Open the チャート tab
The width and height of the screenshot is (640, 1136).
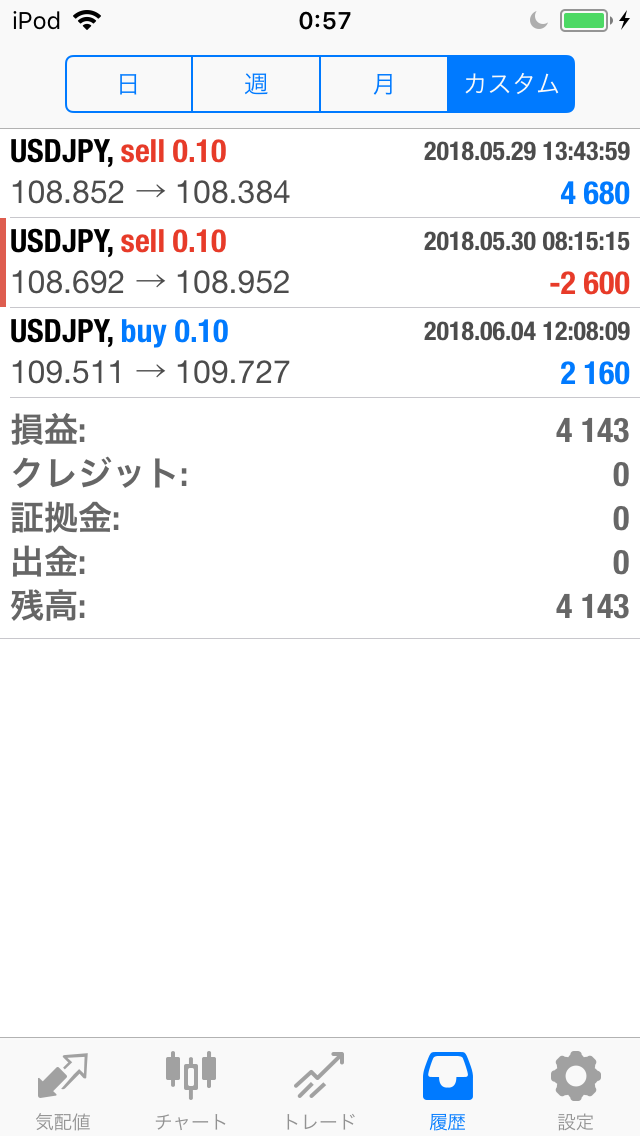pyautogui.click(x=191, y=1088)
